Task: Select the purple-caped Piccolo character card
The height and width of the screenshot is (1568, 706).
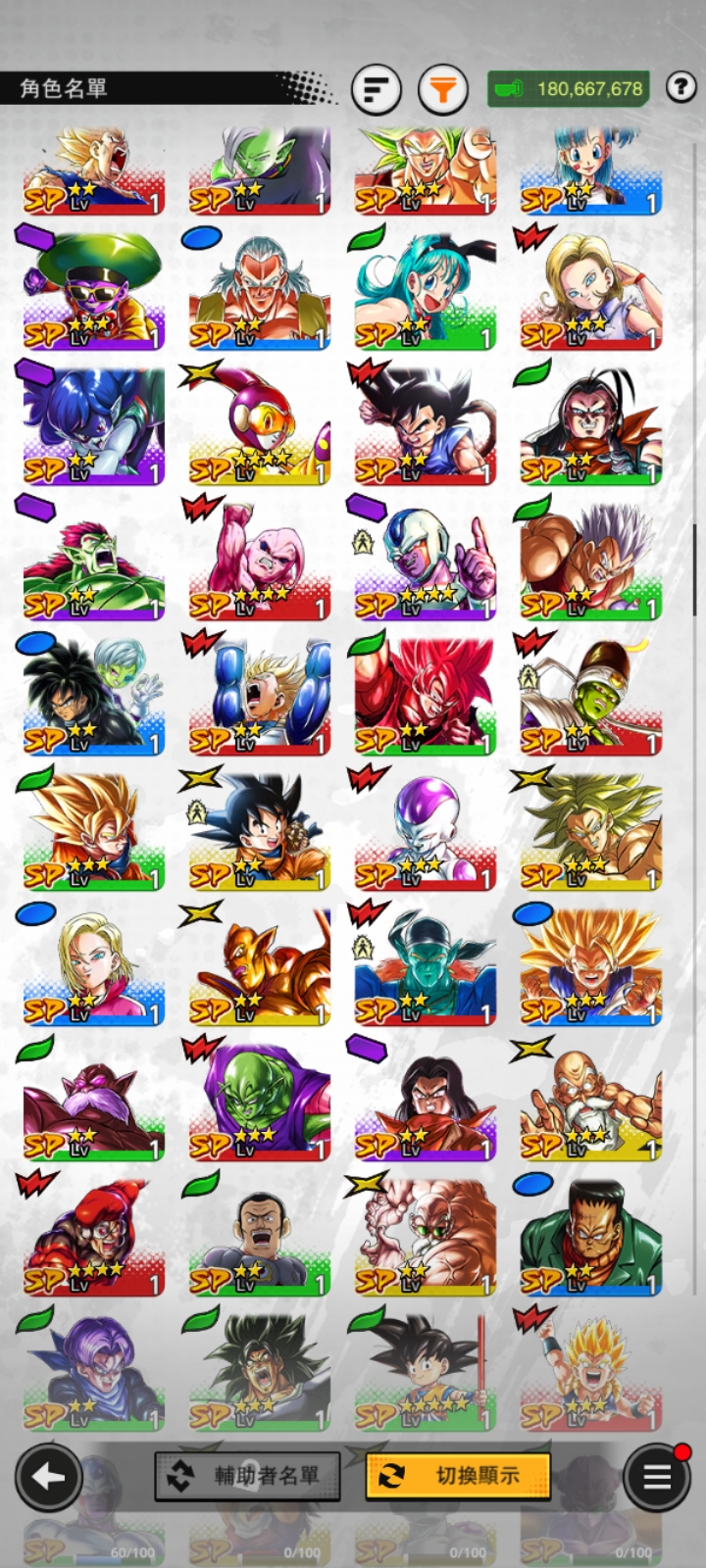Action: point(260,1102)
